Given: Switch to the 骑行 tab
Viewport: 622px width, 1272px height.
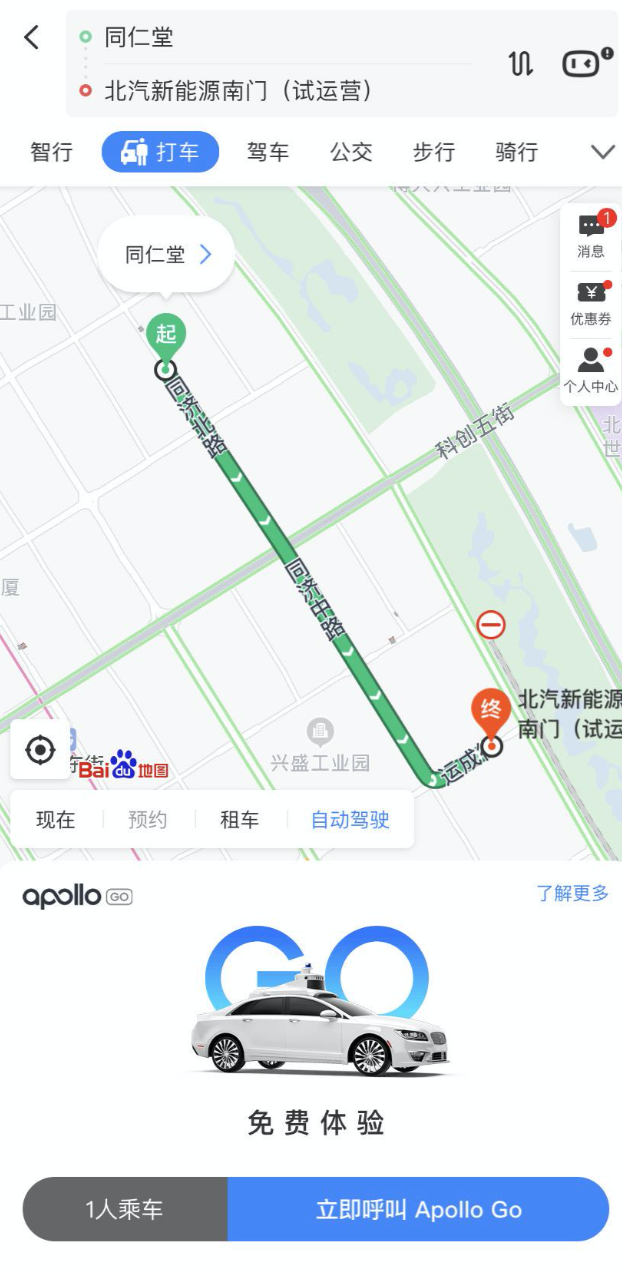Looking at the screenshot, I should point(517,152).
